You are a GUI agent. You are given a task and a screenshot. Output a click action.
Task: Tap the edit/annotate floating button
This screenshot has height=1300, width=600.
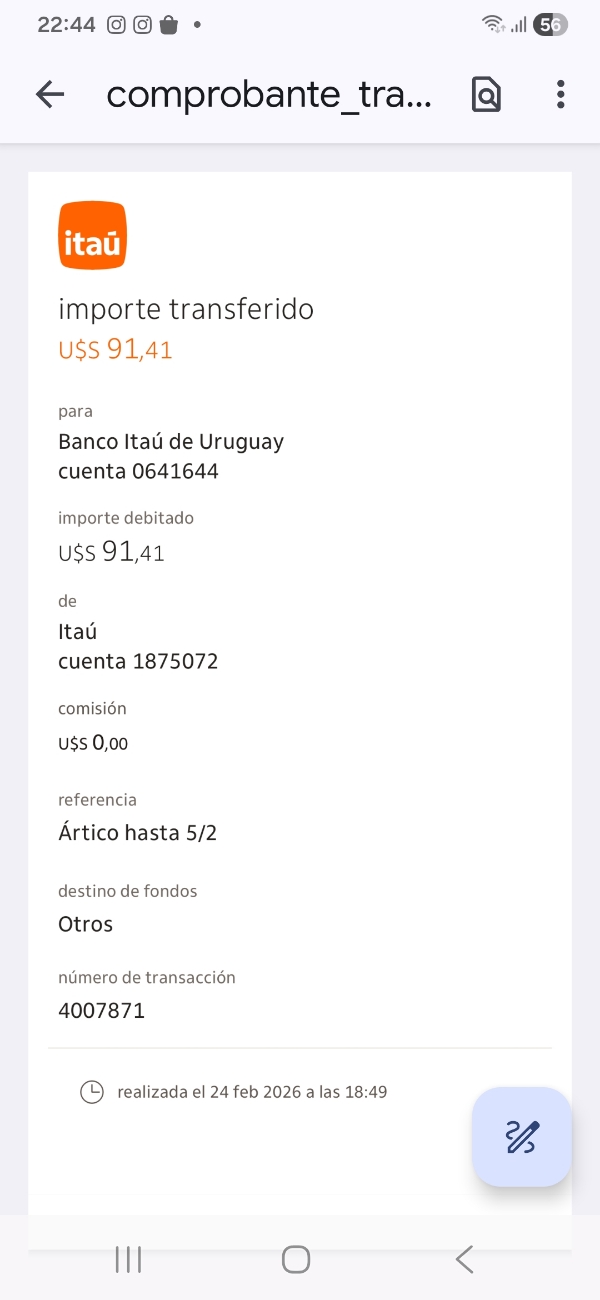(522, 1137)
